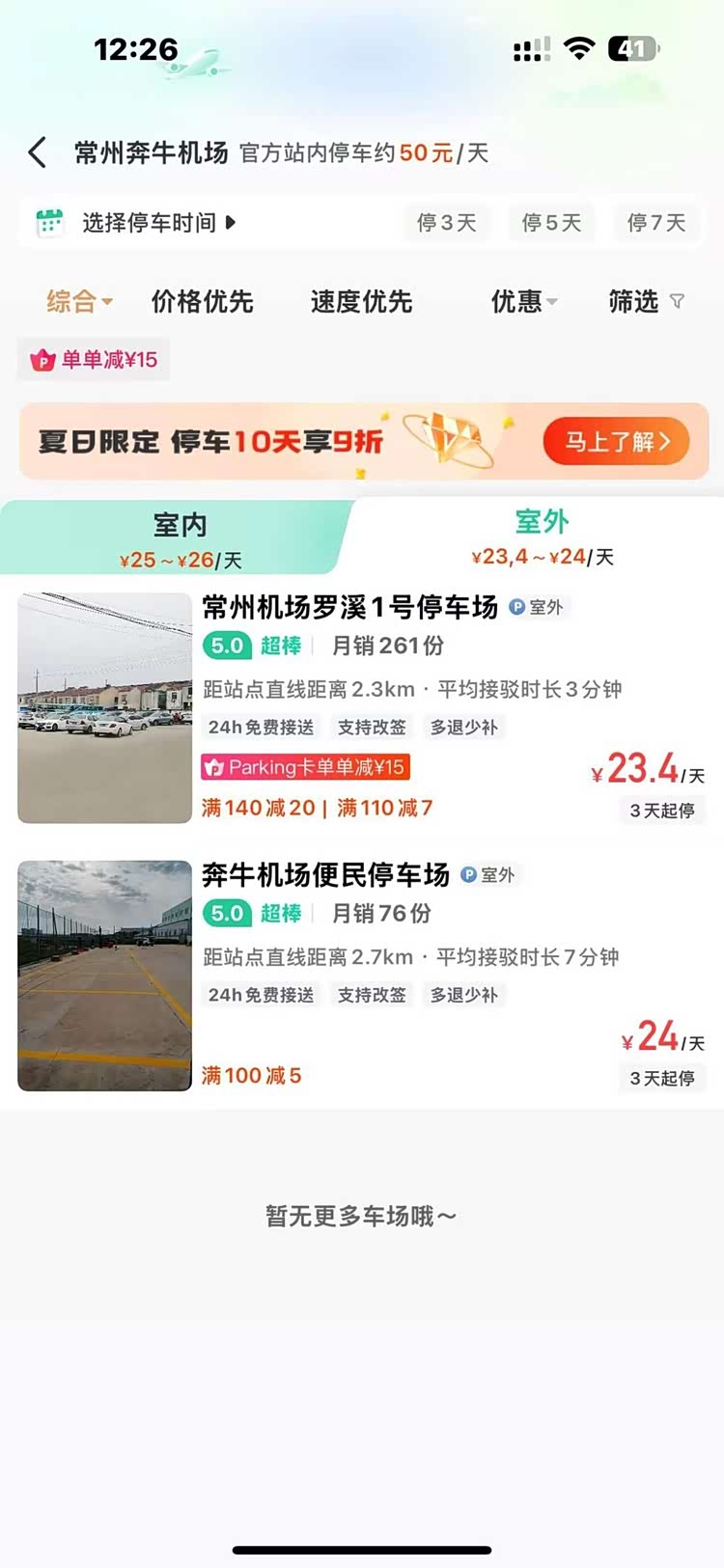View 奔牛机场便民停车场 details
Image resolution: width=724 pixels, height=1568 pixels.
(x=325, y=875)
